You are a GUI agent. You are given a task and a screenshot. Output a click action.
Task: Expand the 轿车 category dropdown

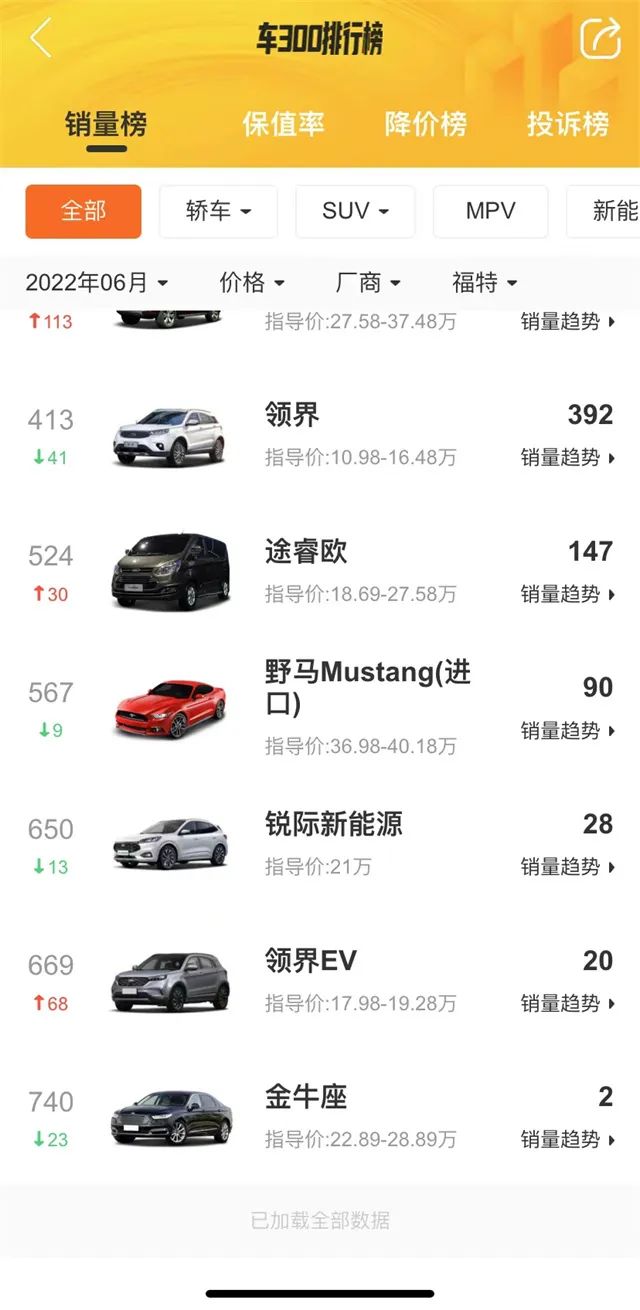(218, 211)
